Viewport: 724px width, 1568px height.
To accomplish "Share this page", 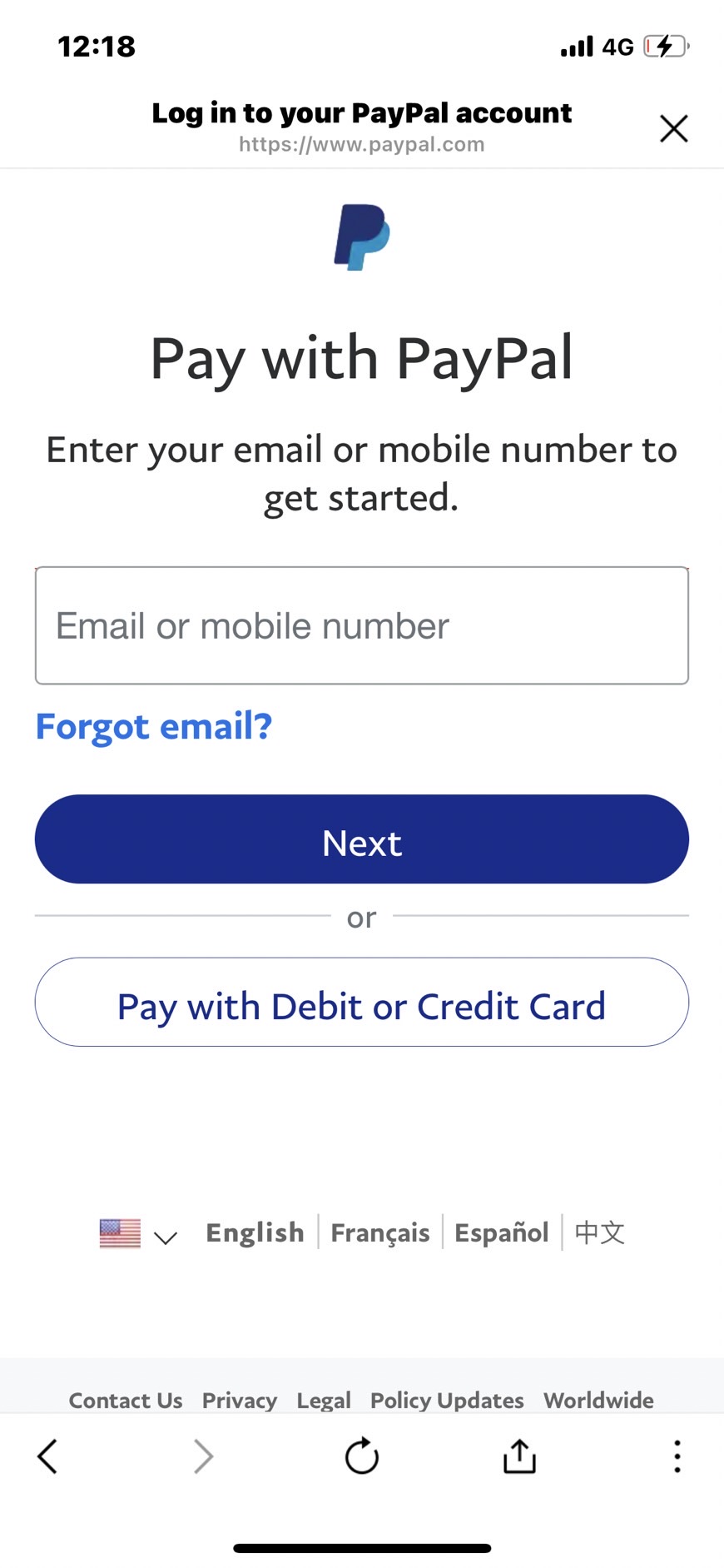I will [519, 1456].
